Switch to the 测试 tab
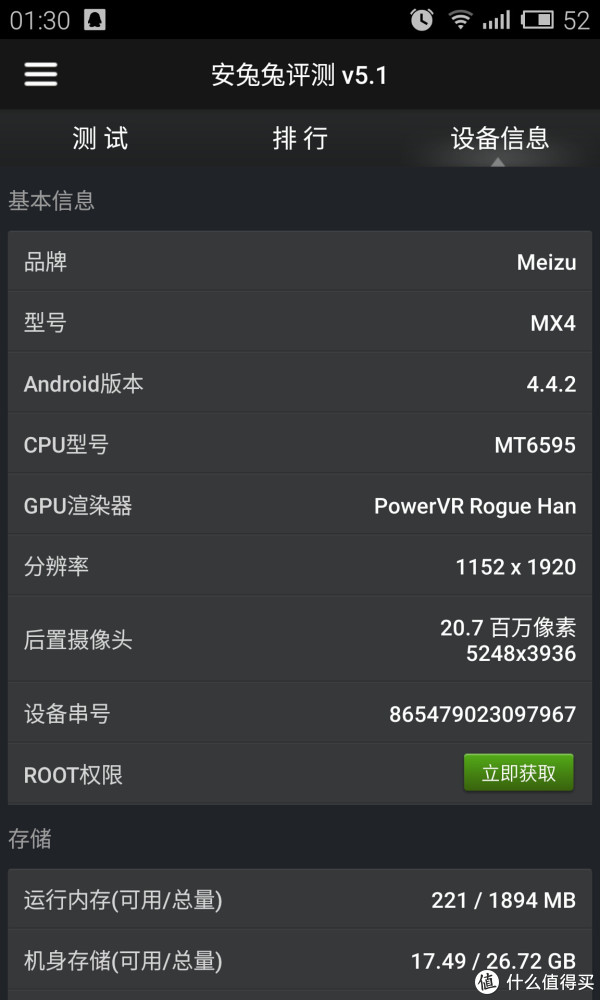This screenshot has height=1000, width=600. (100, 138)
